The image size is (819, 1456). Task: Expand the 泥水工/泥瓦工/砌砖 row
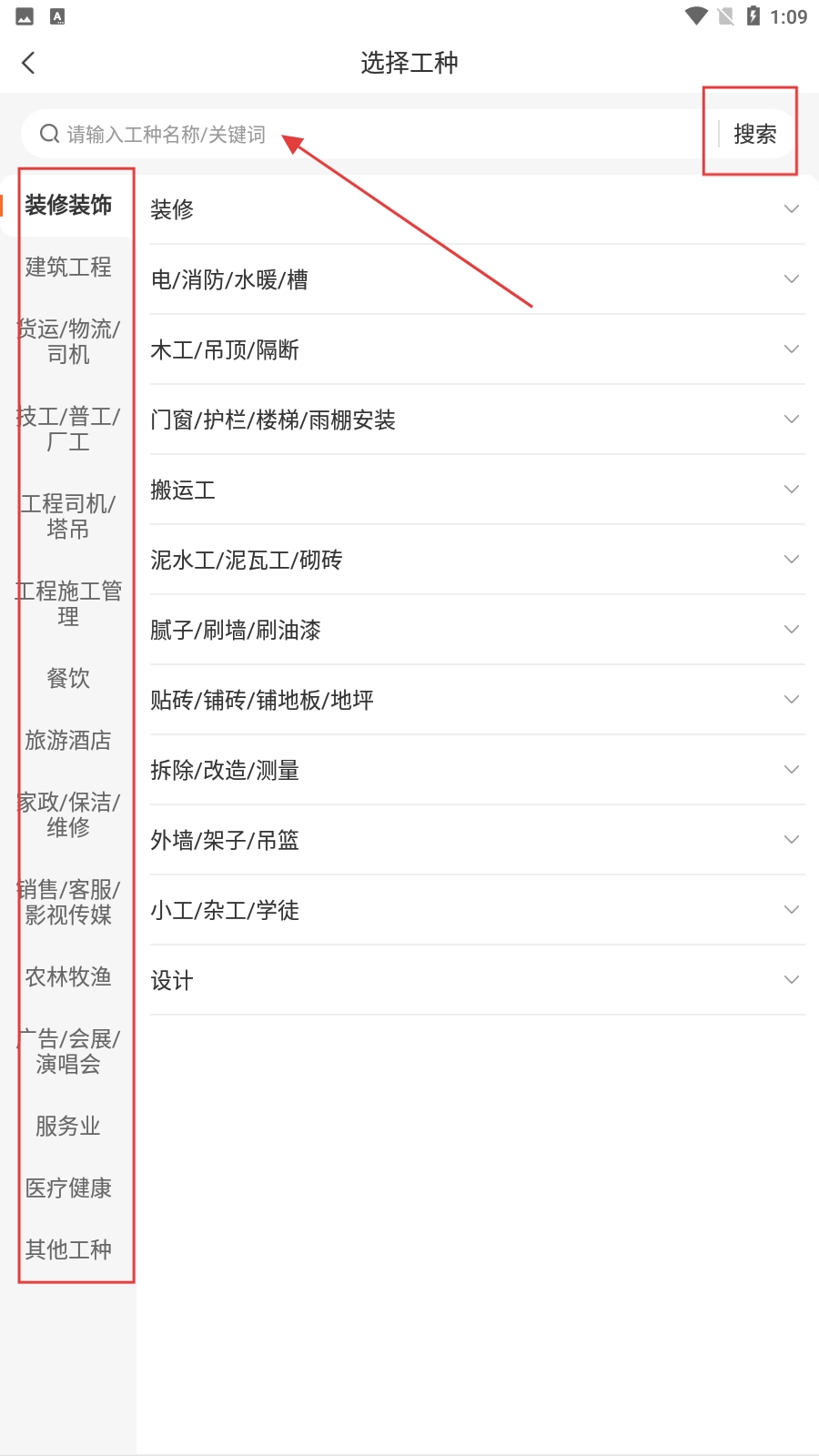478,560
